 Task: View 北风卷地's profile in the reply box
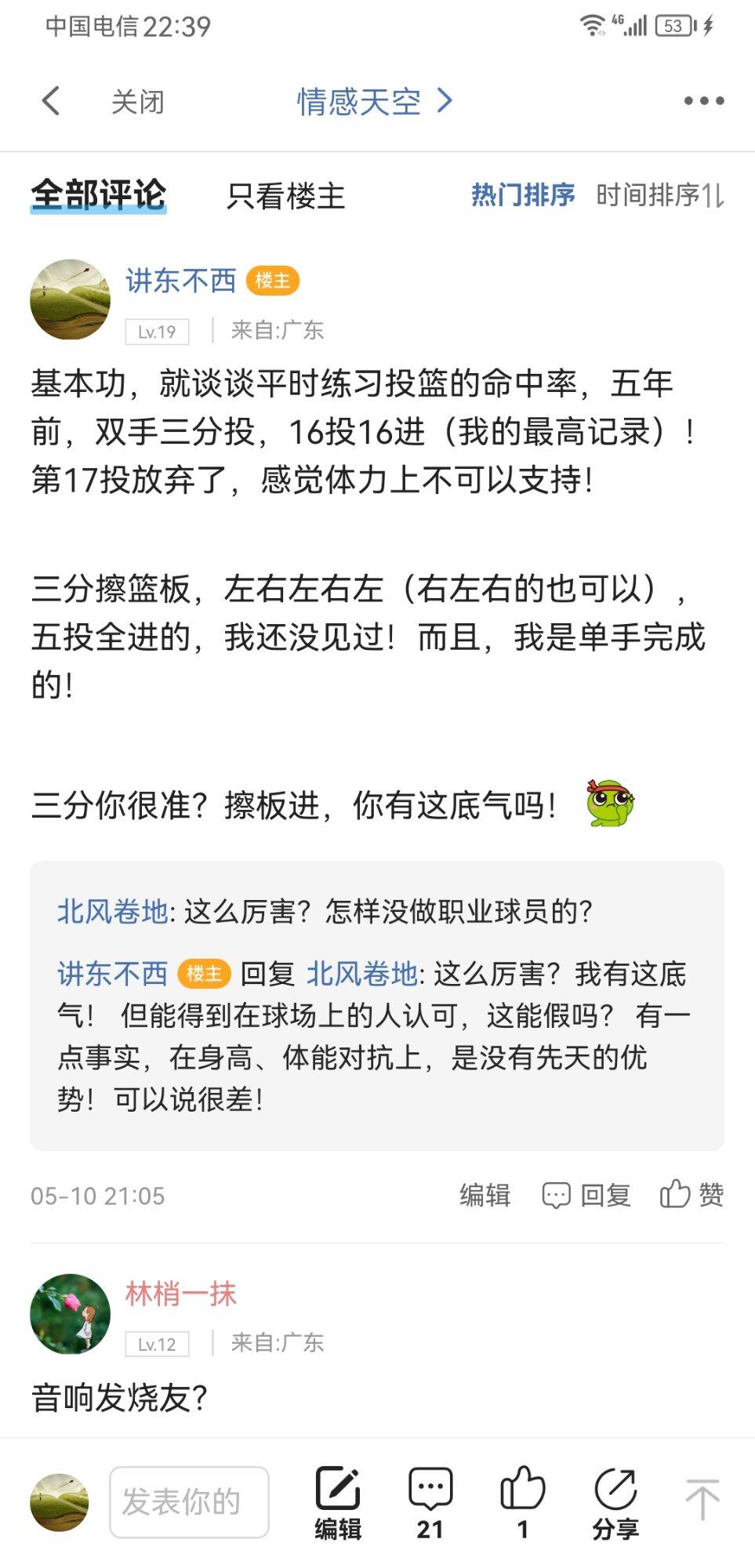click(x=113, y=912)
